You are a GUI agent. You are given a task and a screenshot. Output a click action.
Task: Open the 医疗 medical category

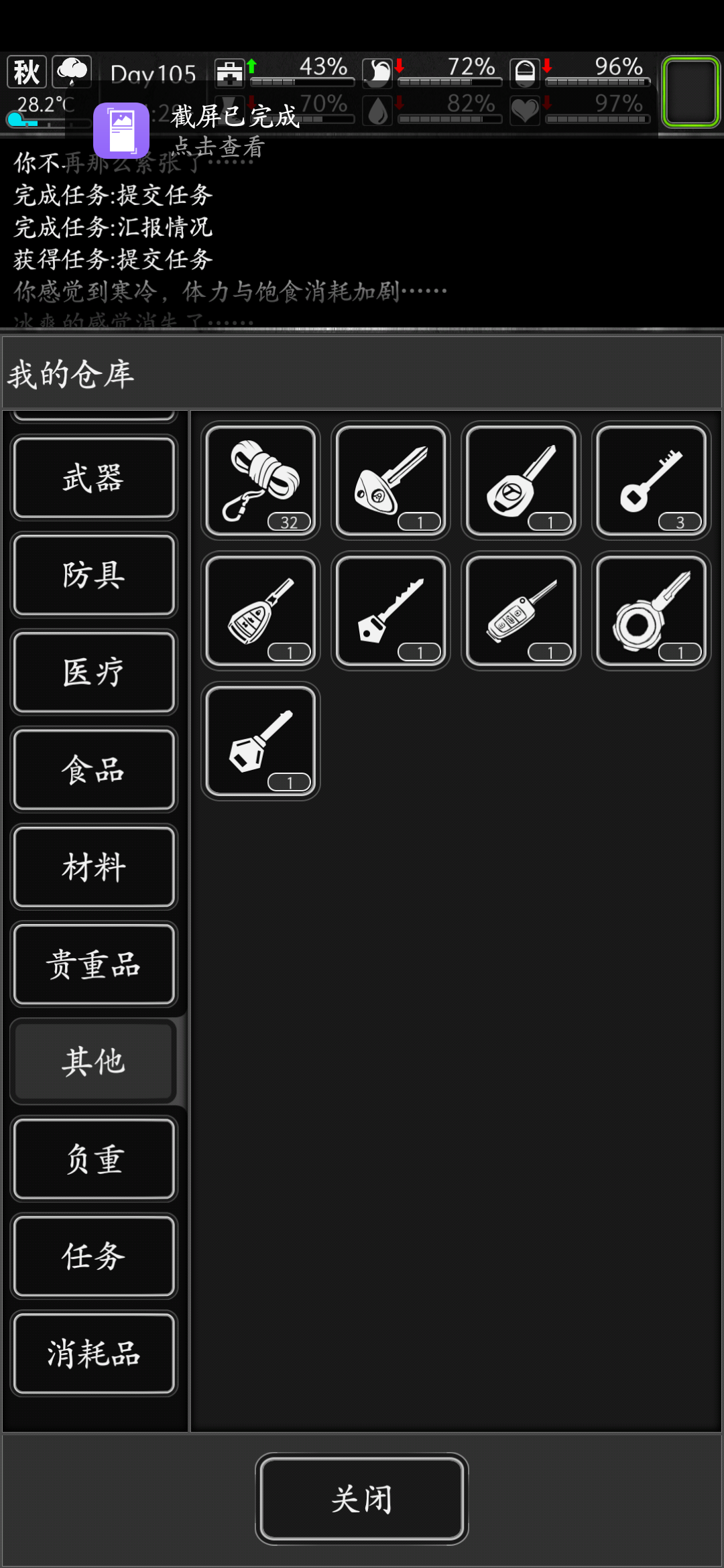(94, 672)
